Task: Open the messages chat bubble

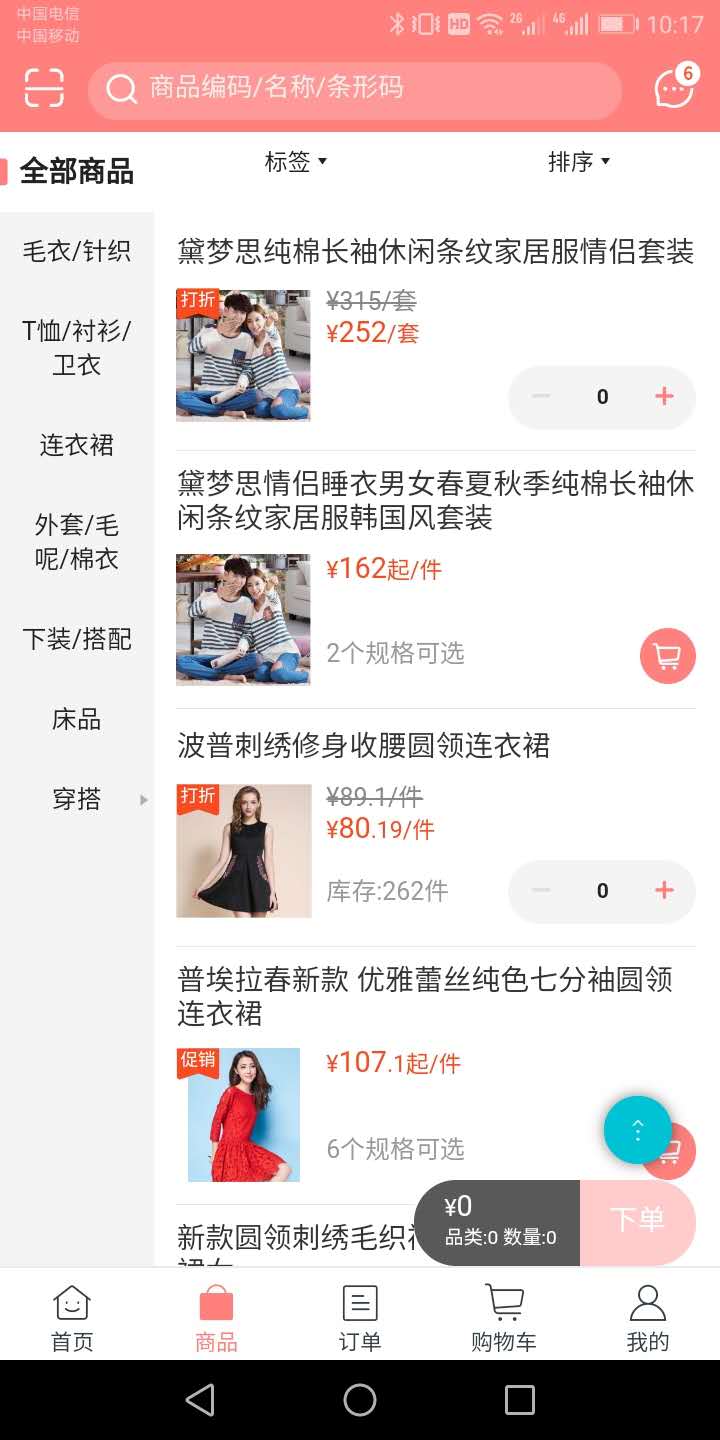Action: coord(674,89)
